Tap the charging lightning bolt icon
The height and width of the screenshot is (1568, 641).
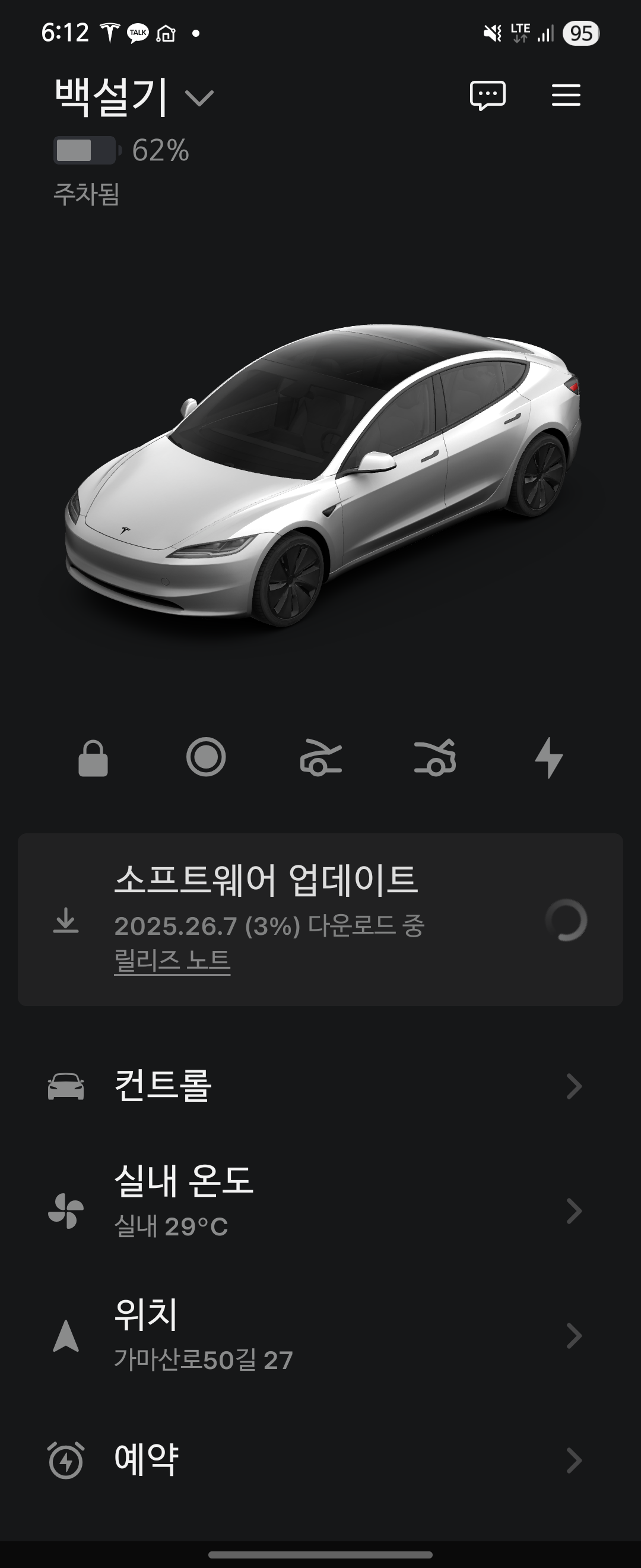548,758
